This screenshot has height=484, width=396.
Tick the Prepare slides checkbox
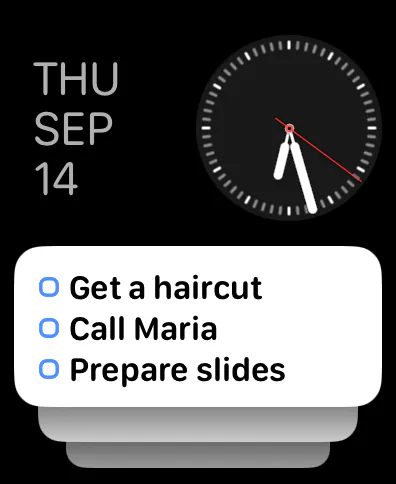pos(49,369)
